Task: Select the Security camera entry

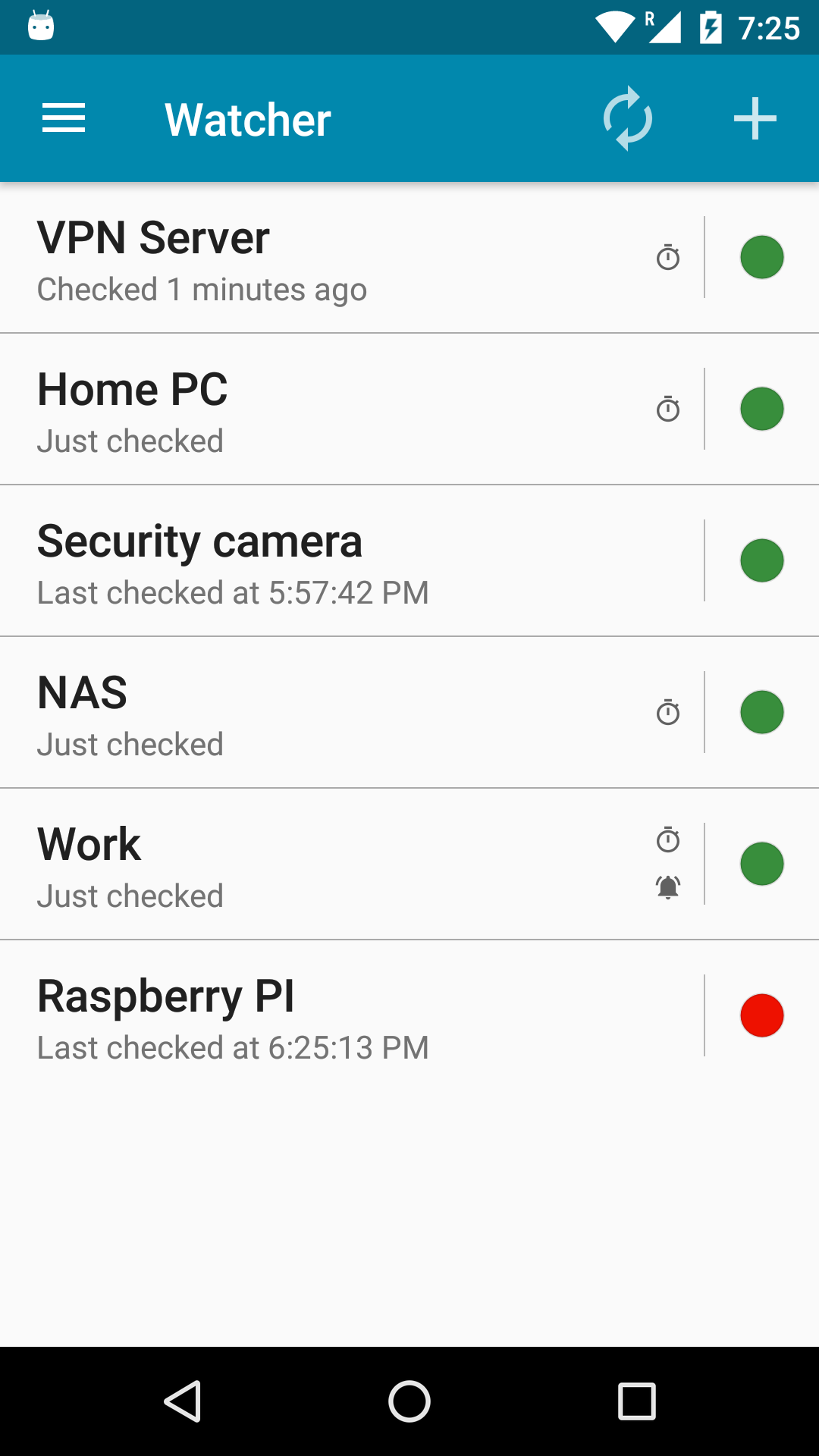Action: pyautogui.click(x=303, y=560)
